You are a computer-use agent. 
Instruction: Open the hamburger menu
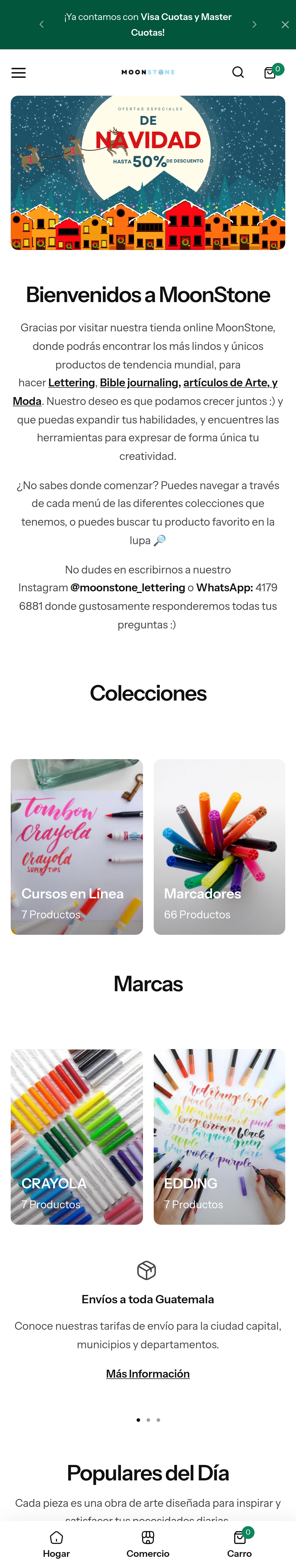(19, 72)
